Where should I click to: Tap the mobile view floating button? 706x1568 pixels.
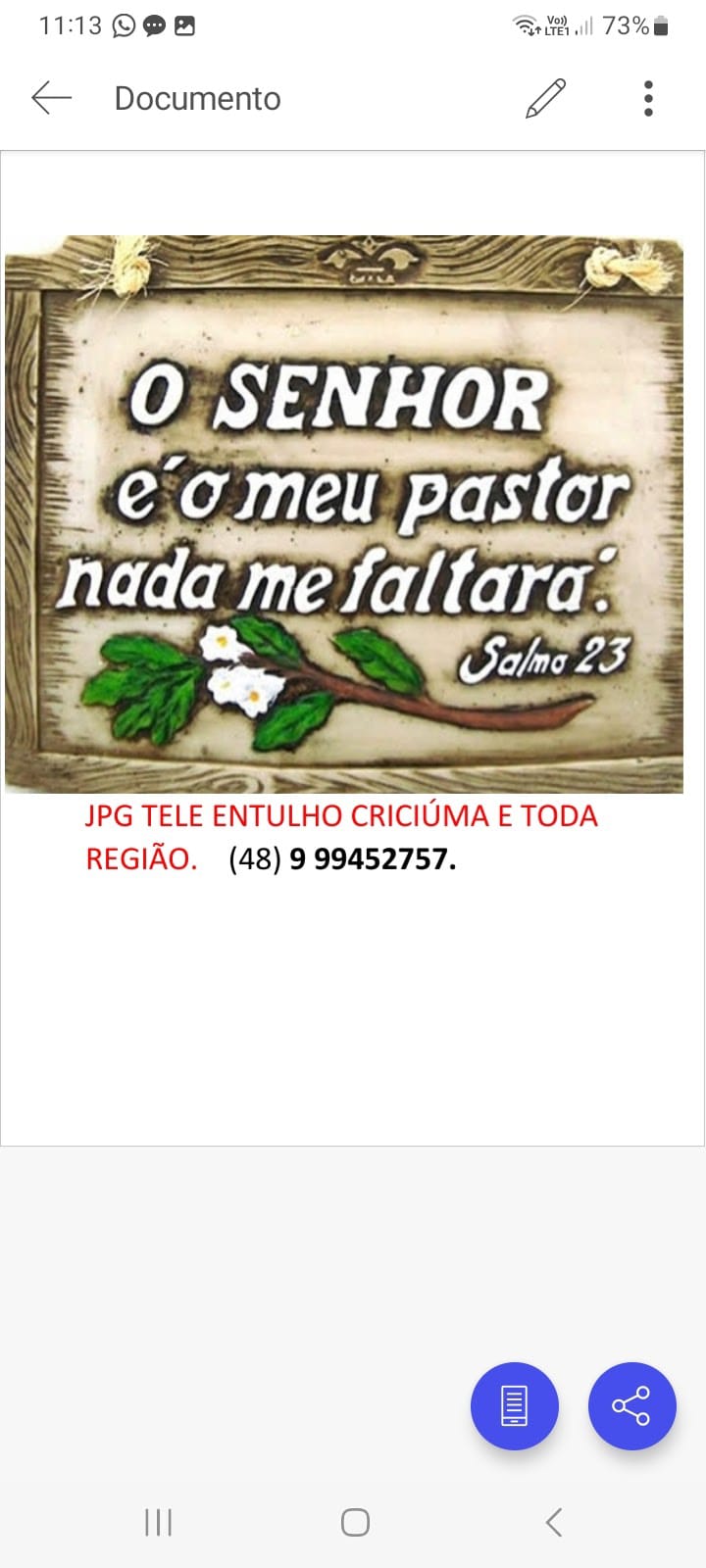coord(515,1406)
